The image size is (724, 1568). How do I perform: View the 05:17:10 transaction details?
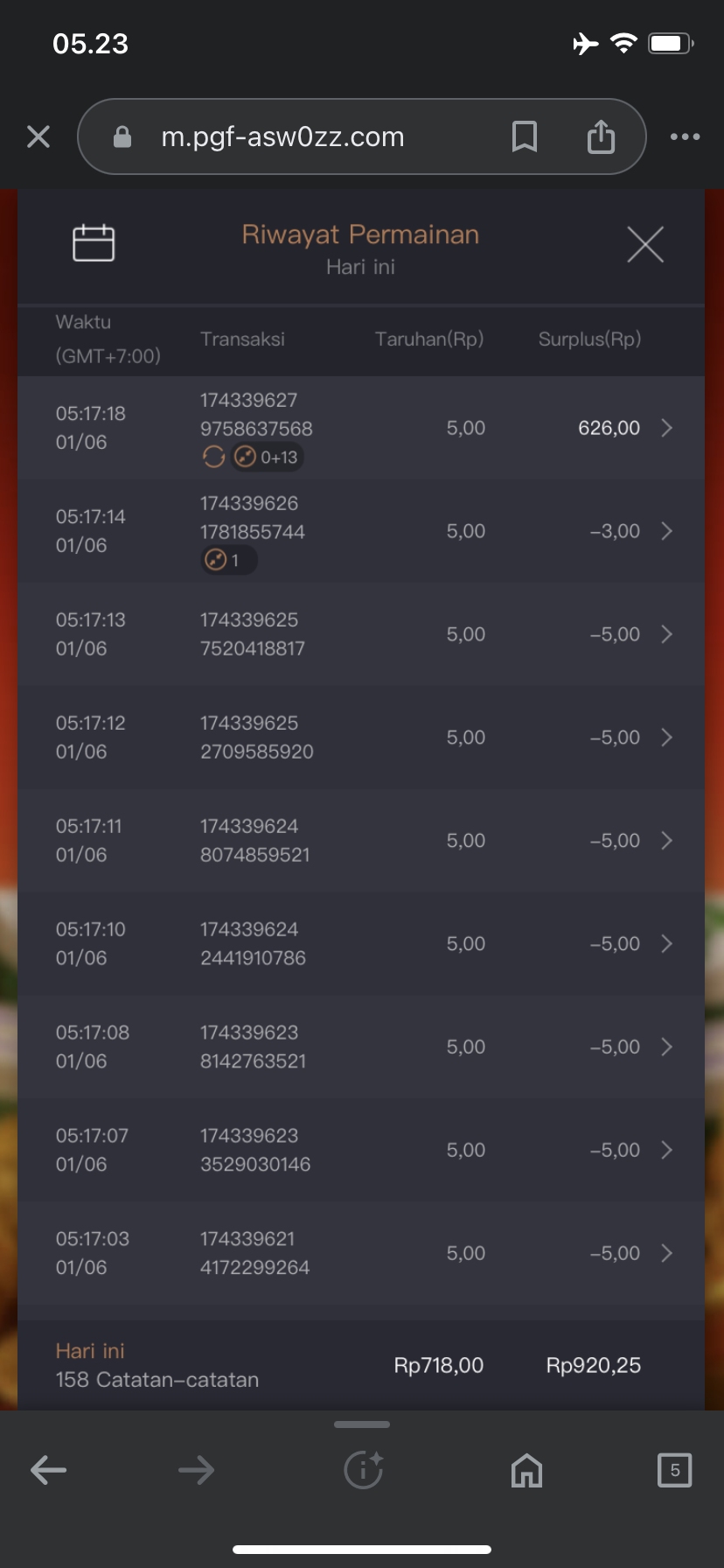(x=361, y=944)
